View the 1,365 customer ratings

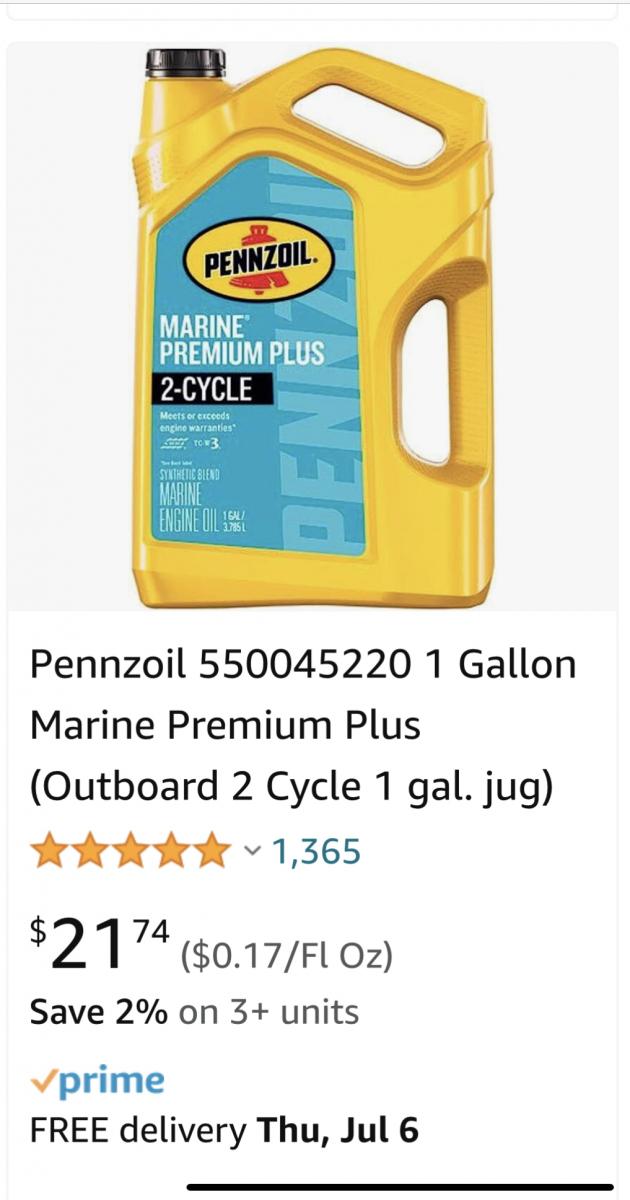[x=316, y=851]
